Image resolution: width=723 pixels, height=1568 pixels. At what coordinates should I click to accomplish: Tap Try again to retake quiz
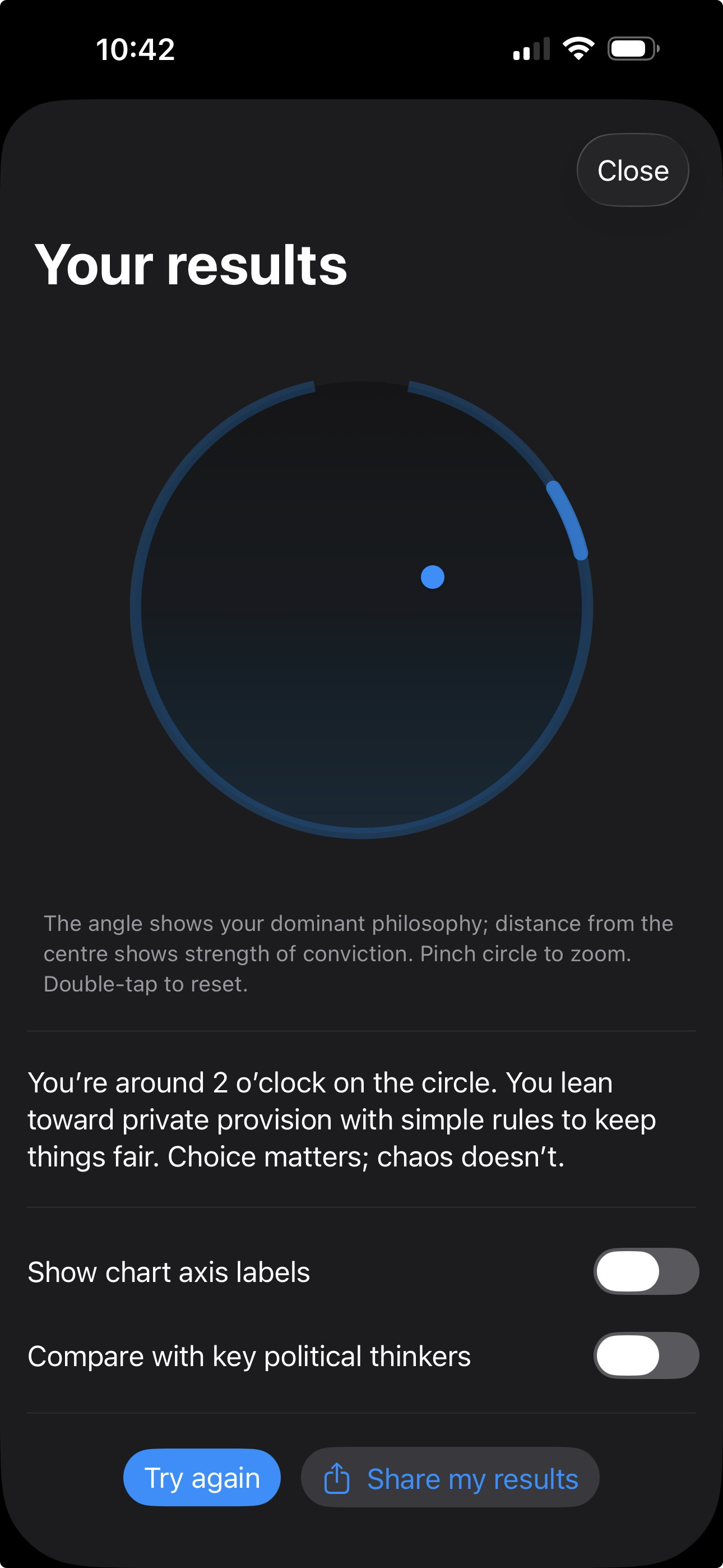pyautogui.click(x=202, y=1478)
